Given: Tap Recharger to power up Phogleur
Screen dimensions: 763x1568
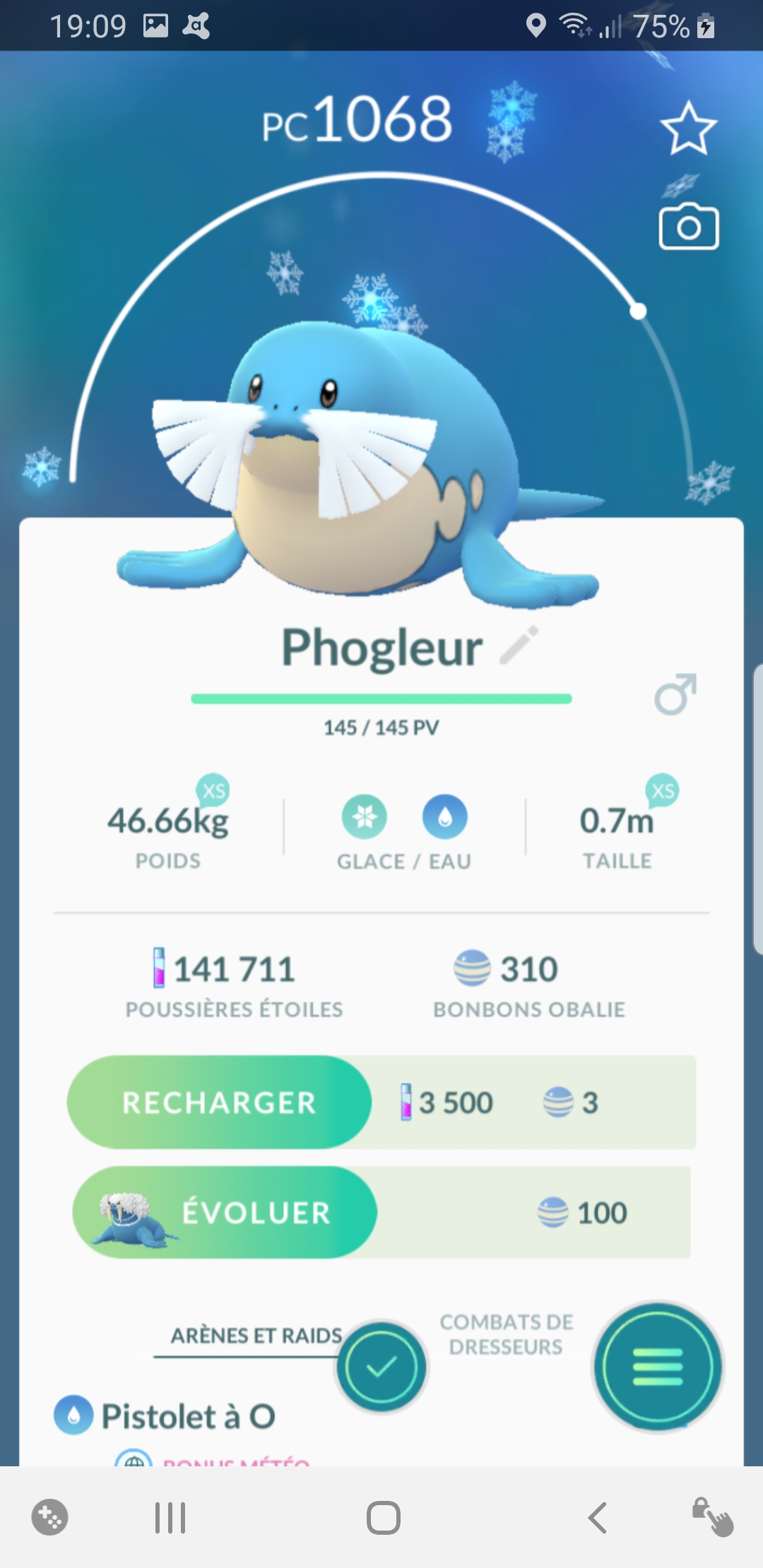Looking at the screenshot, I should (220, 1103).
